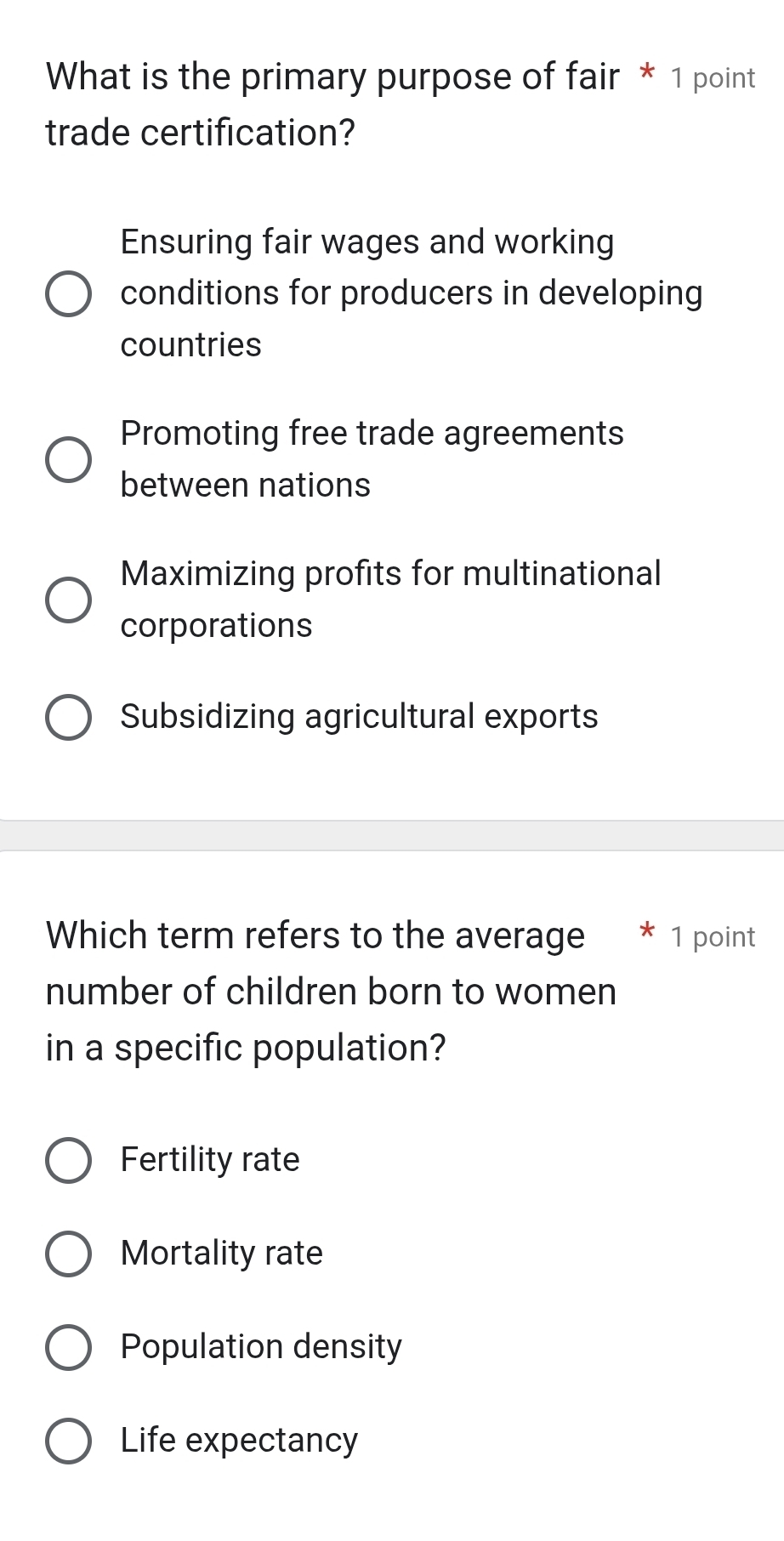The image size is (784, 1541).
Task: Select the 'Subsidizing agricultural exports' option
Action: (68, 718)
